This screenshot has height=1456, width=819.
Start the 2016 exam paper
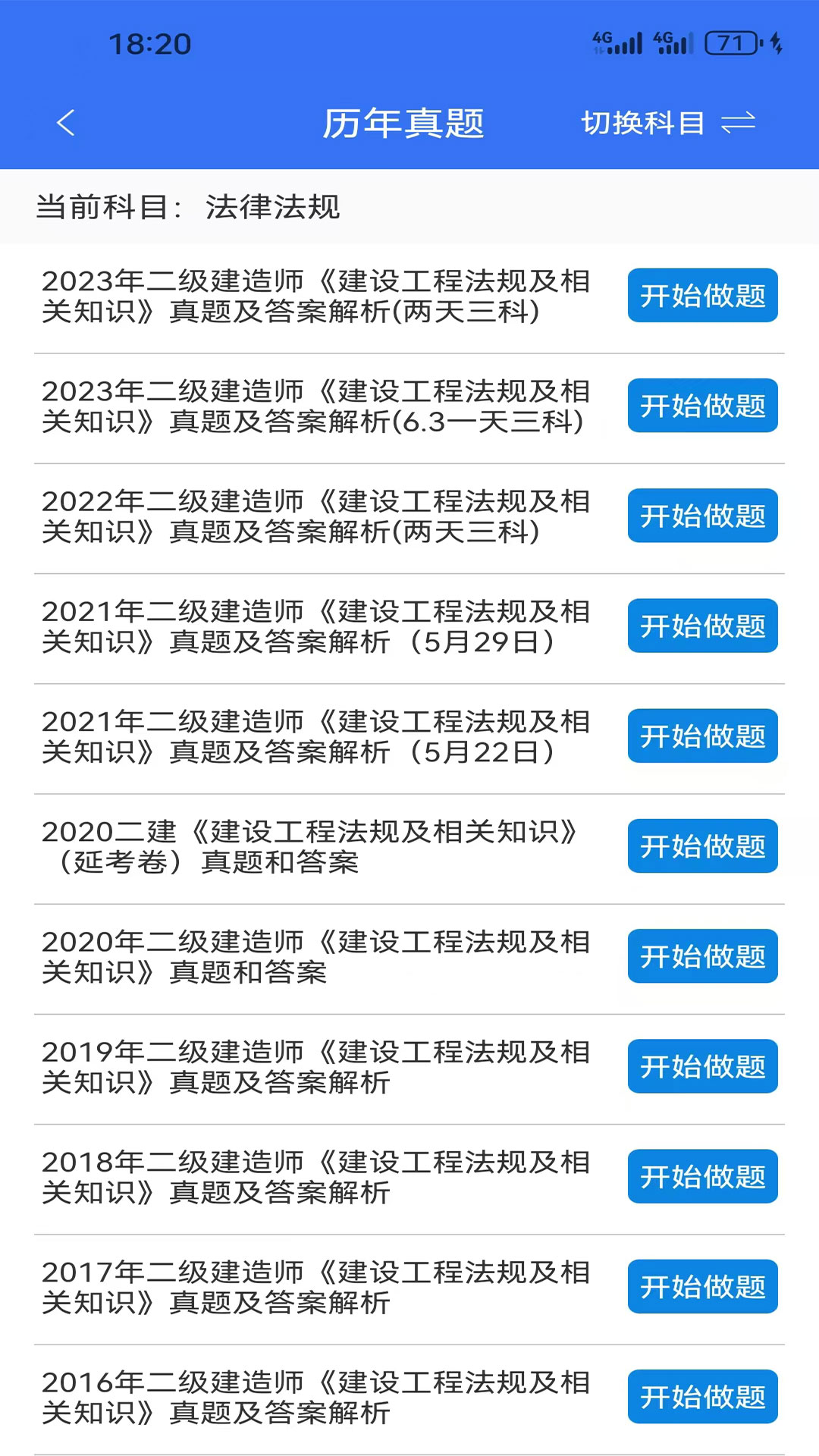702,1398
